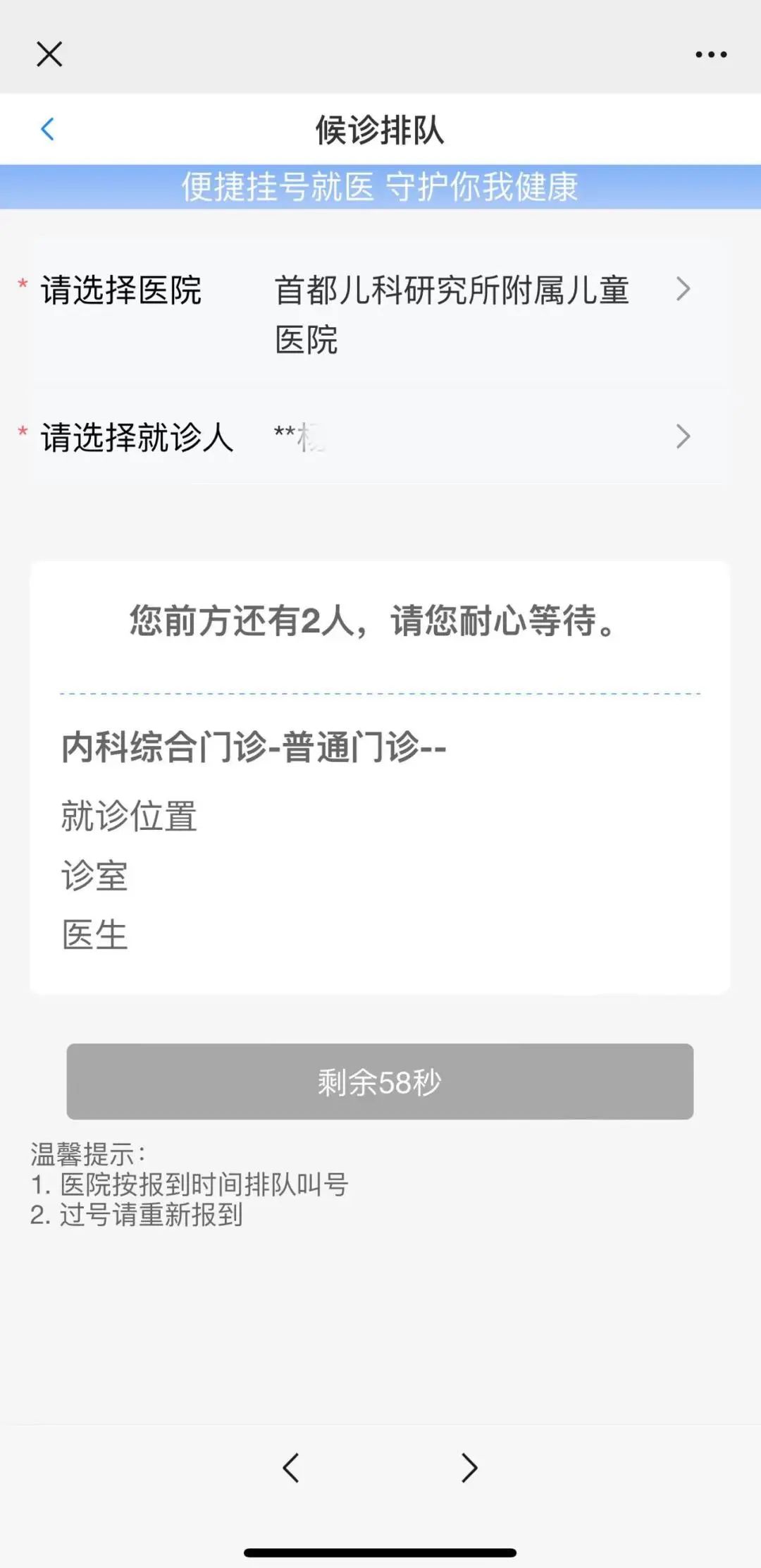This screenshot has width=761, height=1568.
Task: Open the three-dot overflow menu
Action: (x=710, y=54)
